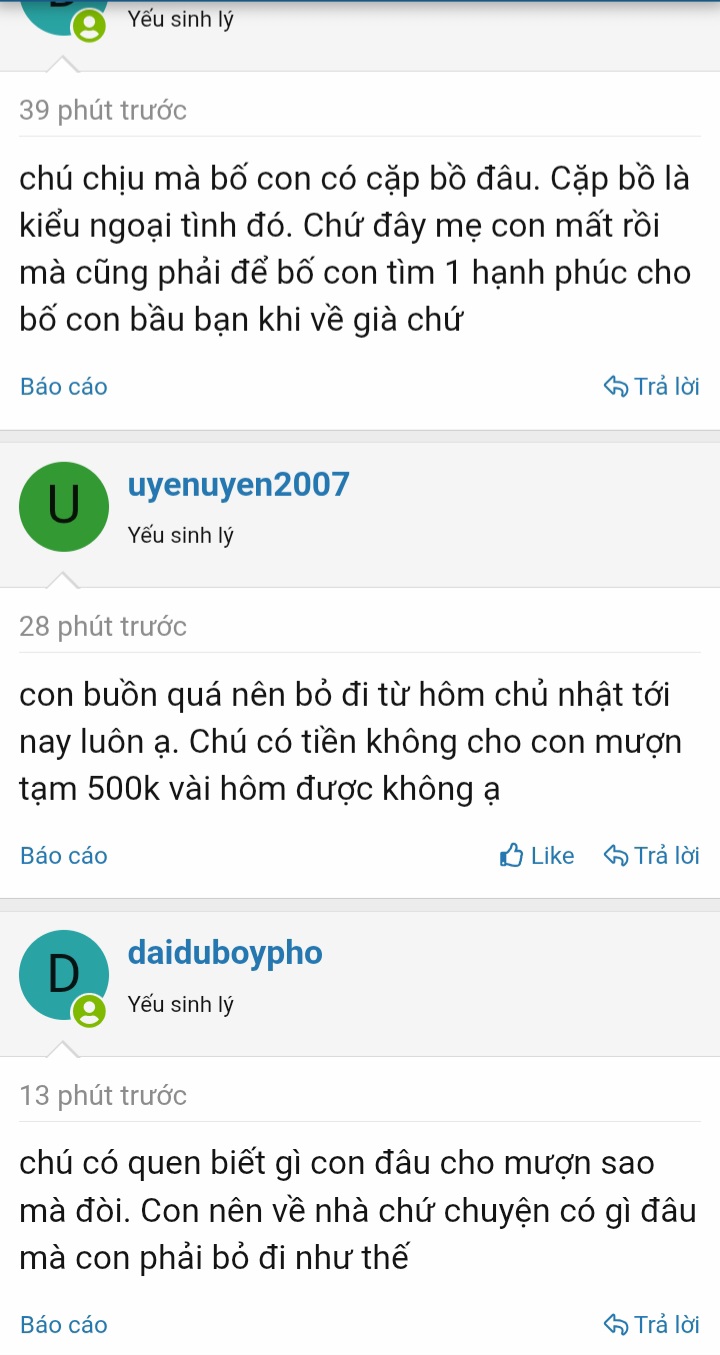Like uyenuyen2007's comment

pos(536,854)
